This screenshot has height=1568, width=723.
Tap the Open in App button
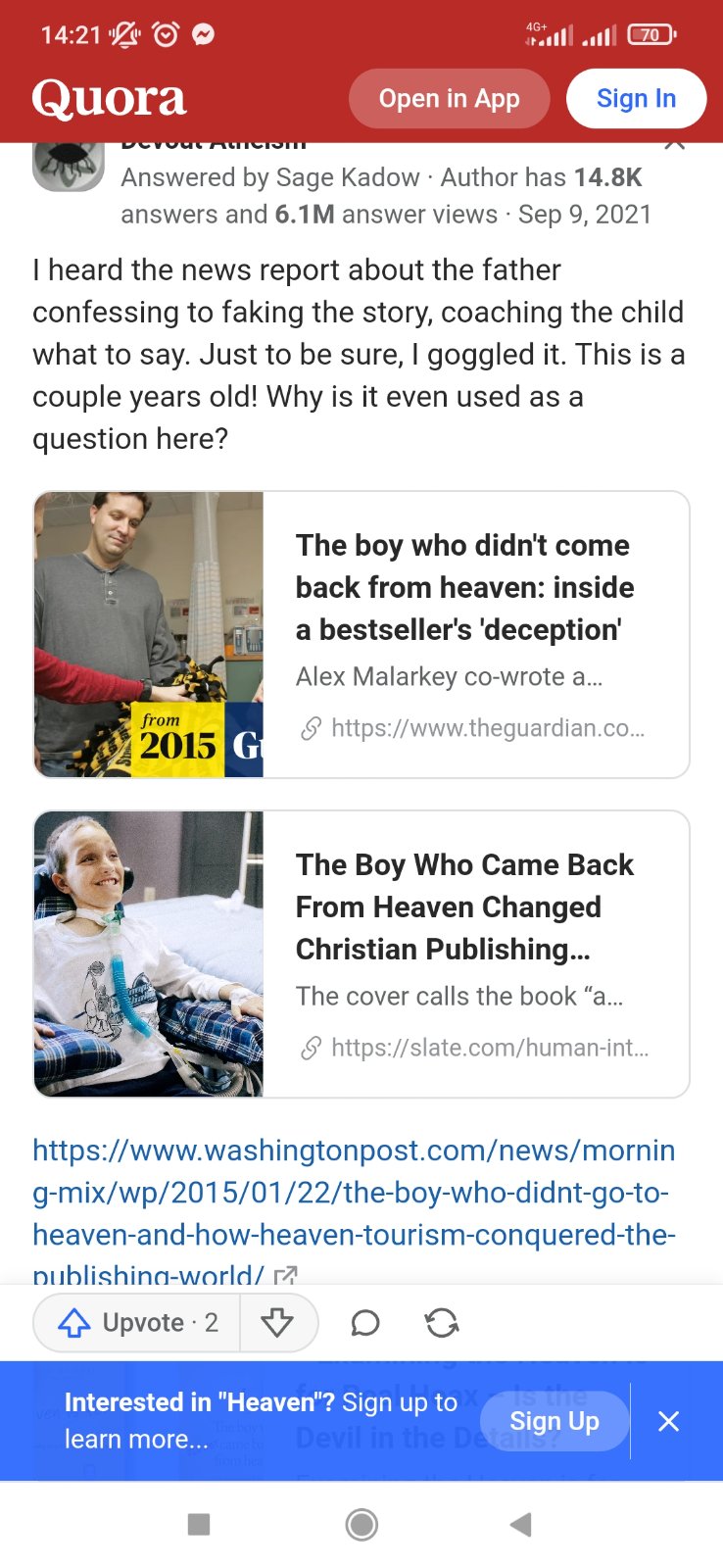click(449, 99)
